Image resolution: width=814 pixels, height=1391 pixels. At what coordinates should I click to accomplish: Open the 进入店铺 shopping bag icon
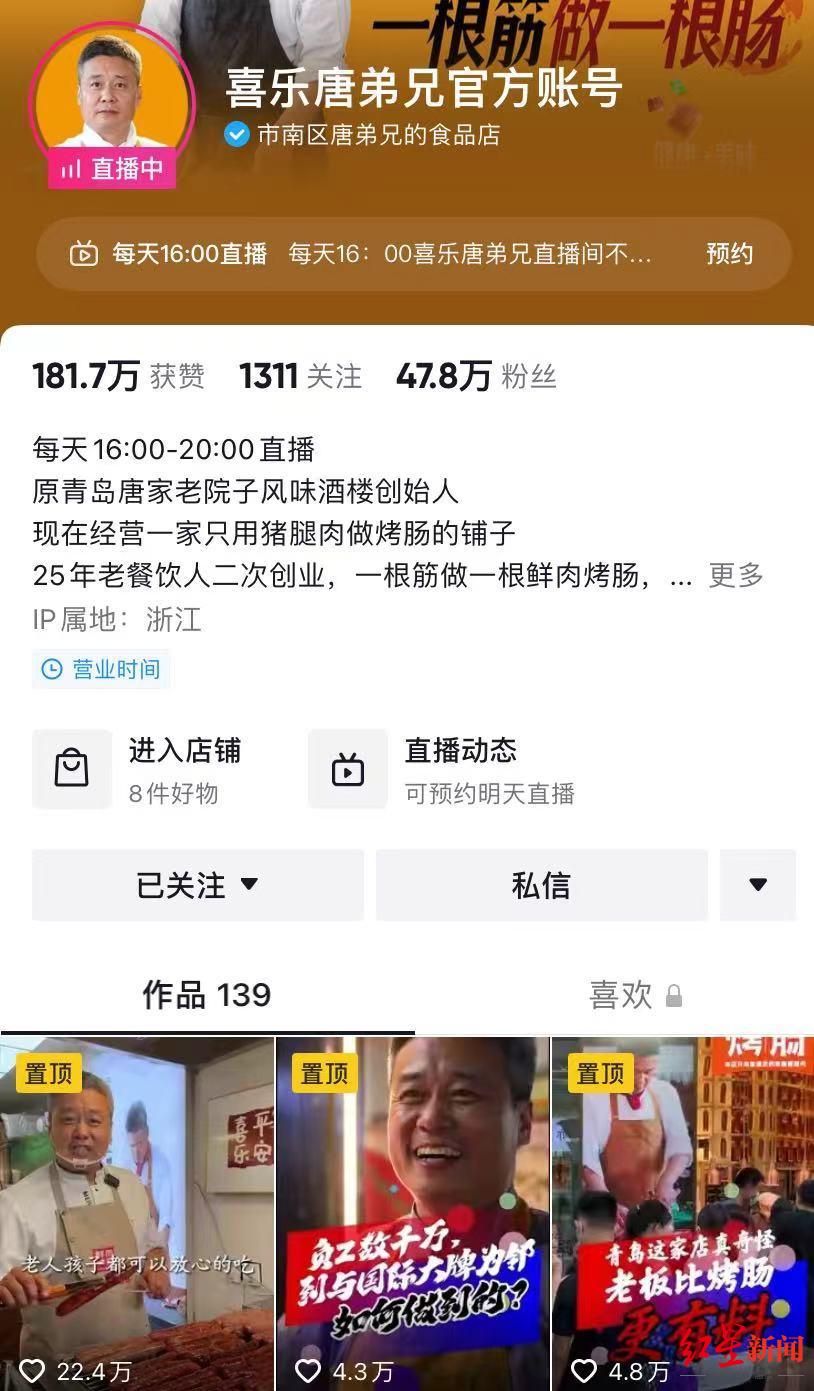pos(72,768)
